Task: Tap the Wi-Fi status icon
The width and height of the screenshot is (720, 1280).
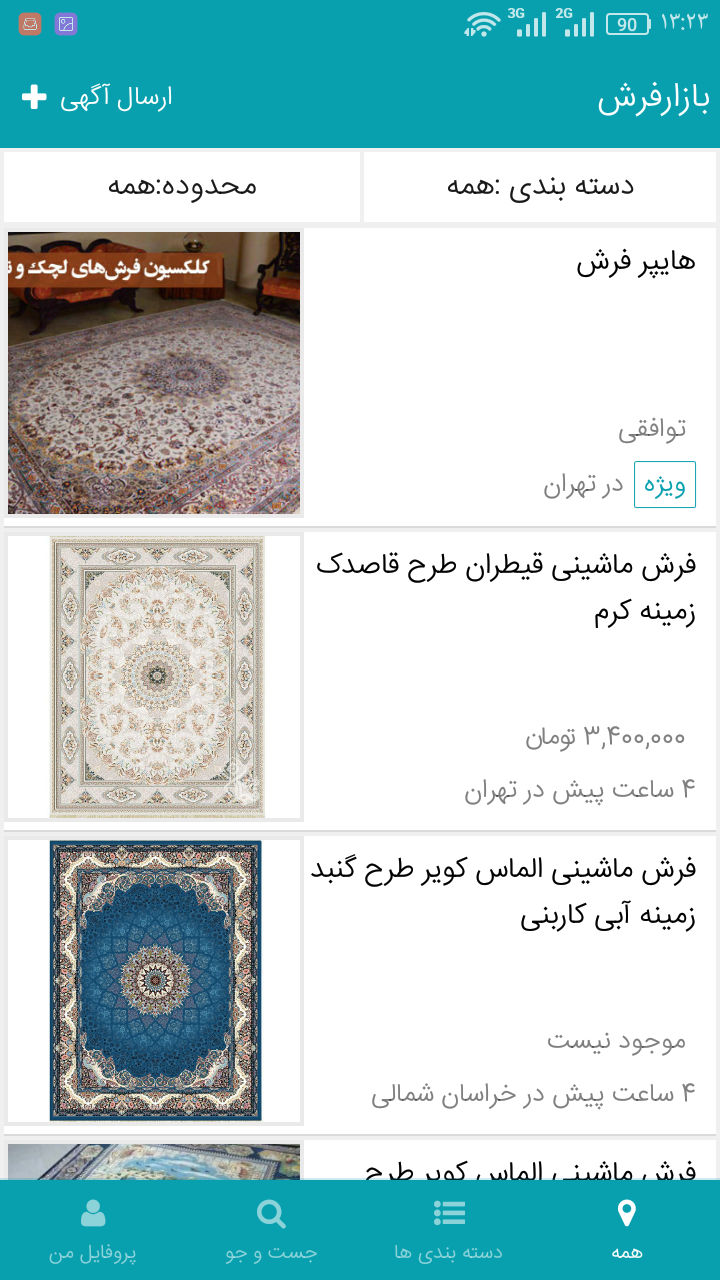Action: point(485,21)
